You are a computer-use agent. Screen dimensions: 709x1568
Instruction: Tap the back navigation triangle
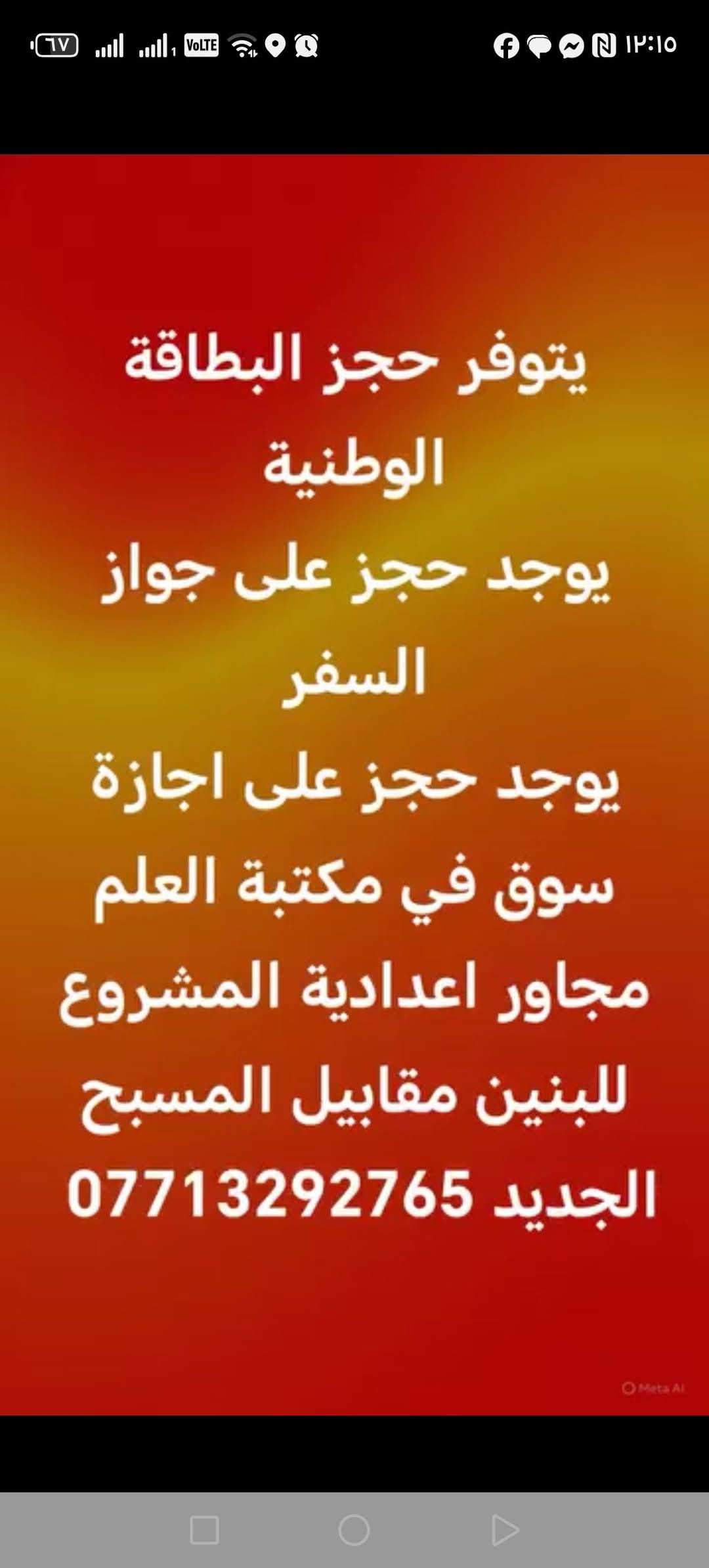tap(504, 1530)
